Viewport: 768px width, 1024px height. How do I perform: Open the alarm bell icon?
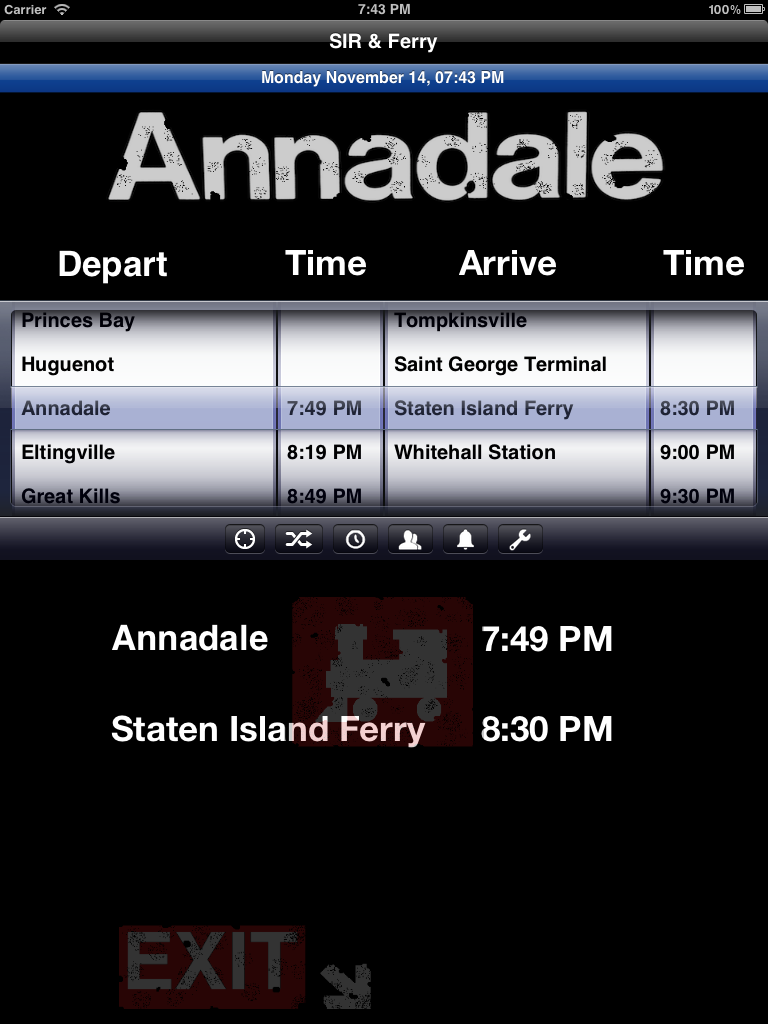[x=465, y=539]
